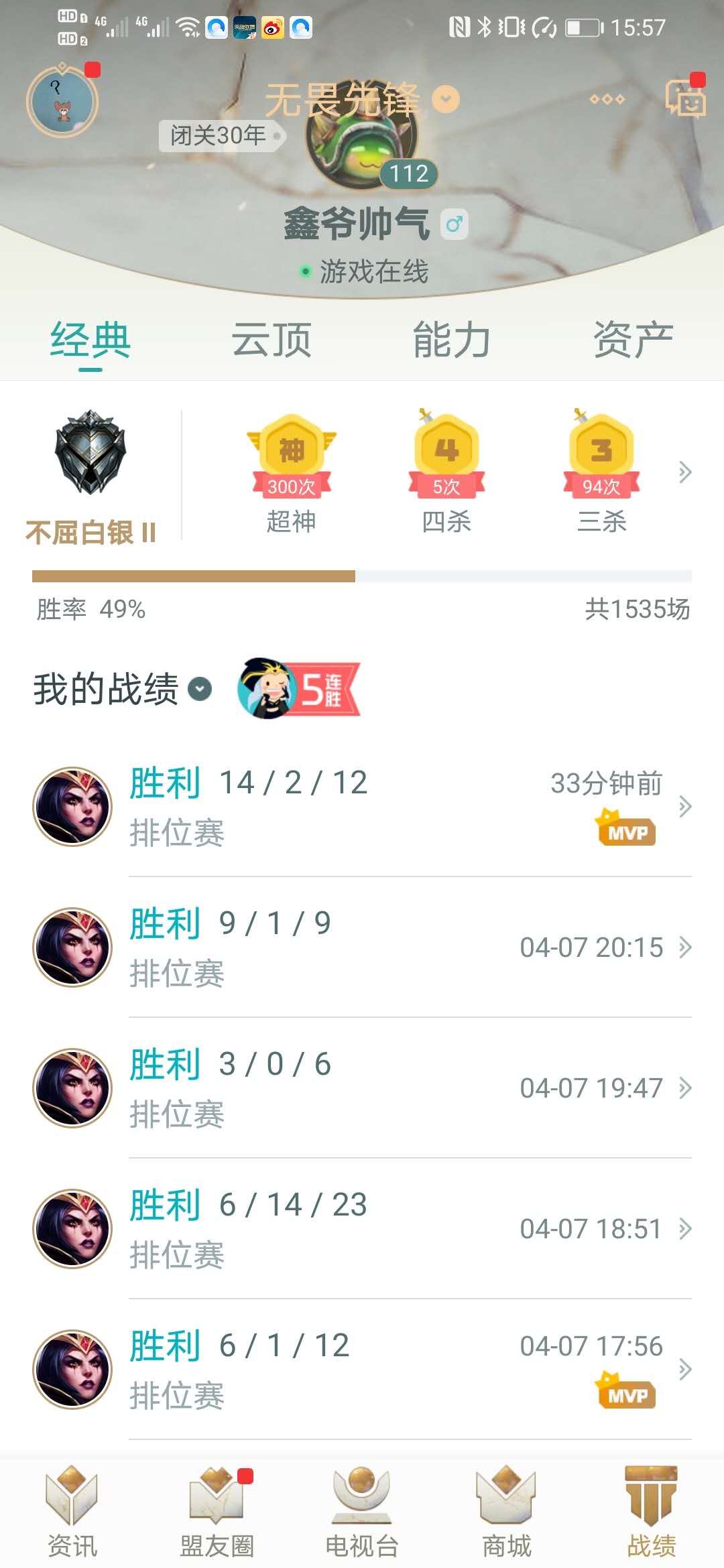Select the 经典 tab
Image resolution: width=724 pixels, height=1568 pixels.
(90, 340)
